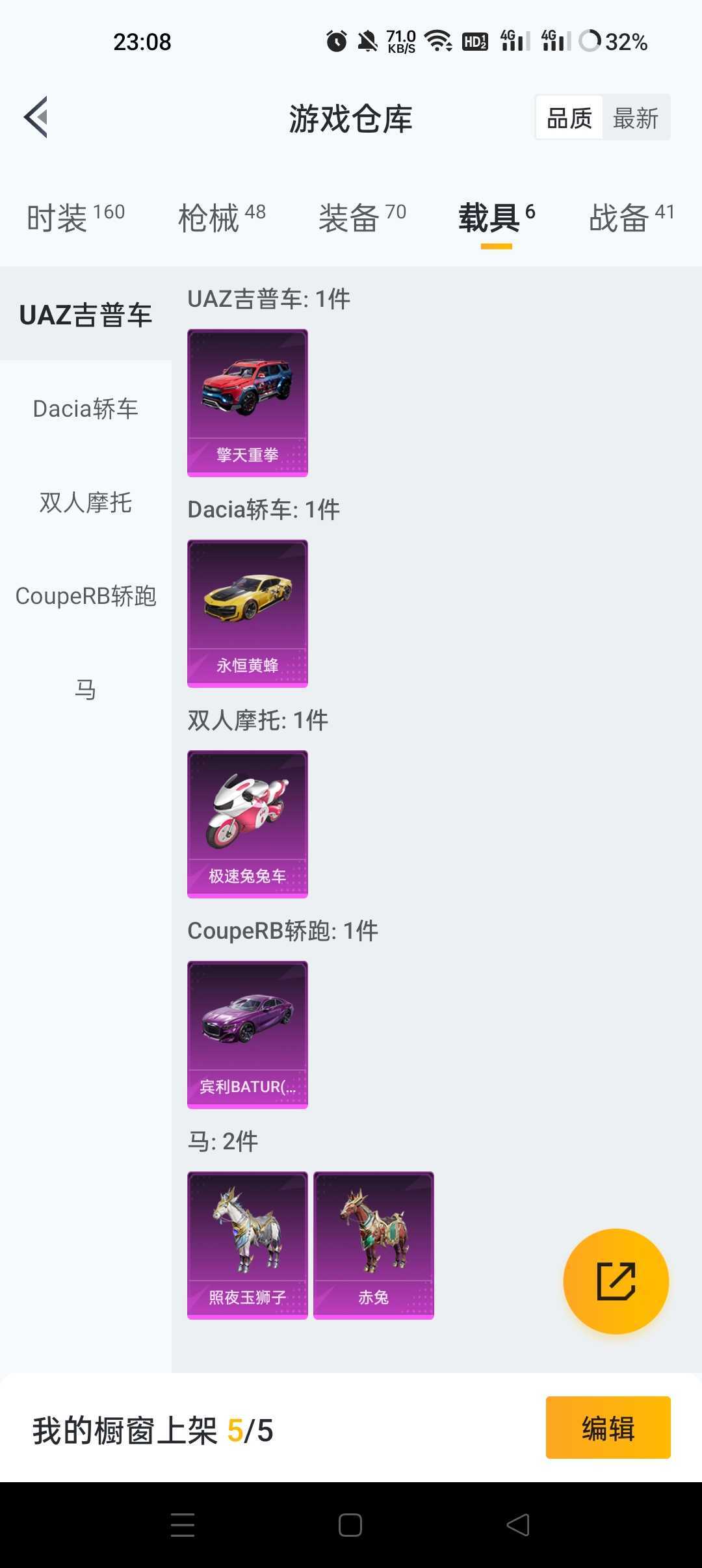Image resolution: width=702 pixels, height=1568 pixels.
Task: Open the 宾利BATUR coupe skin
Action: 248,1034
